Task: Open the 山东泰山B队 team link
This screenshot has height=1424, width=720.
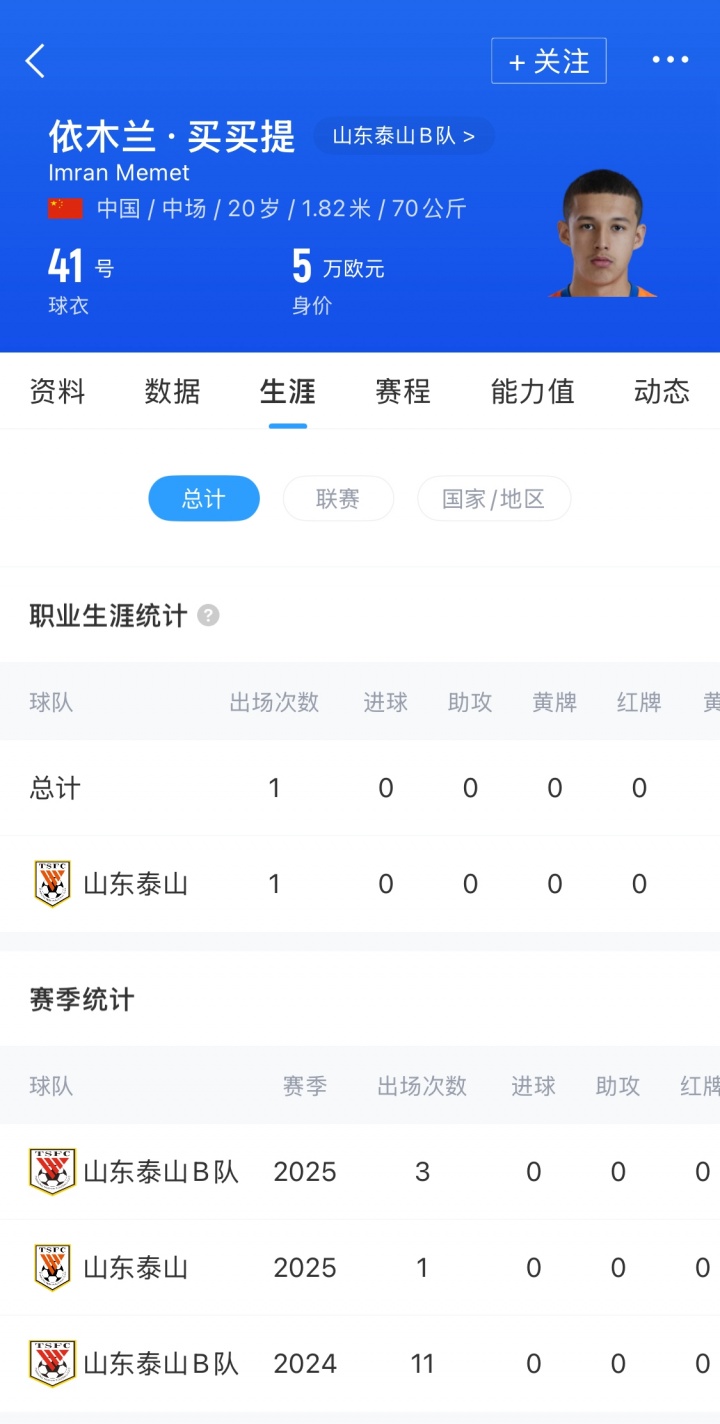Action: (403, 136)
